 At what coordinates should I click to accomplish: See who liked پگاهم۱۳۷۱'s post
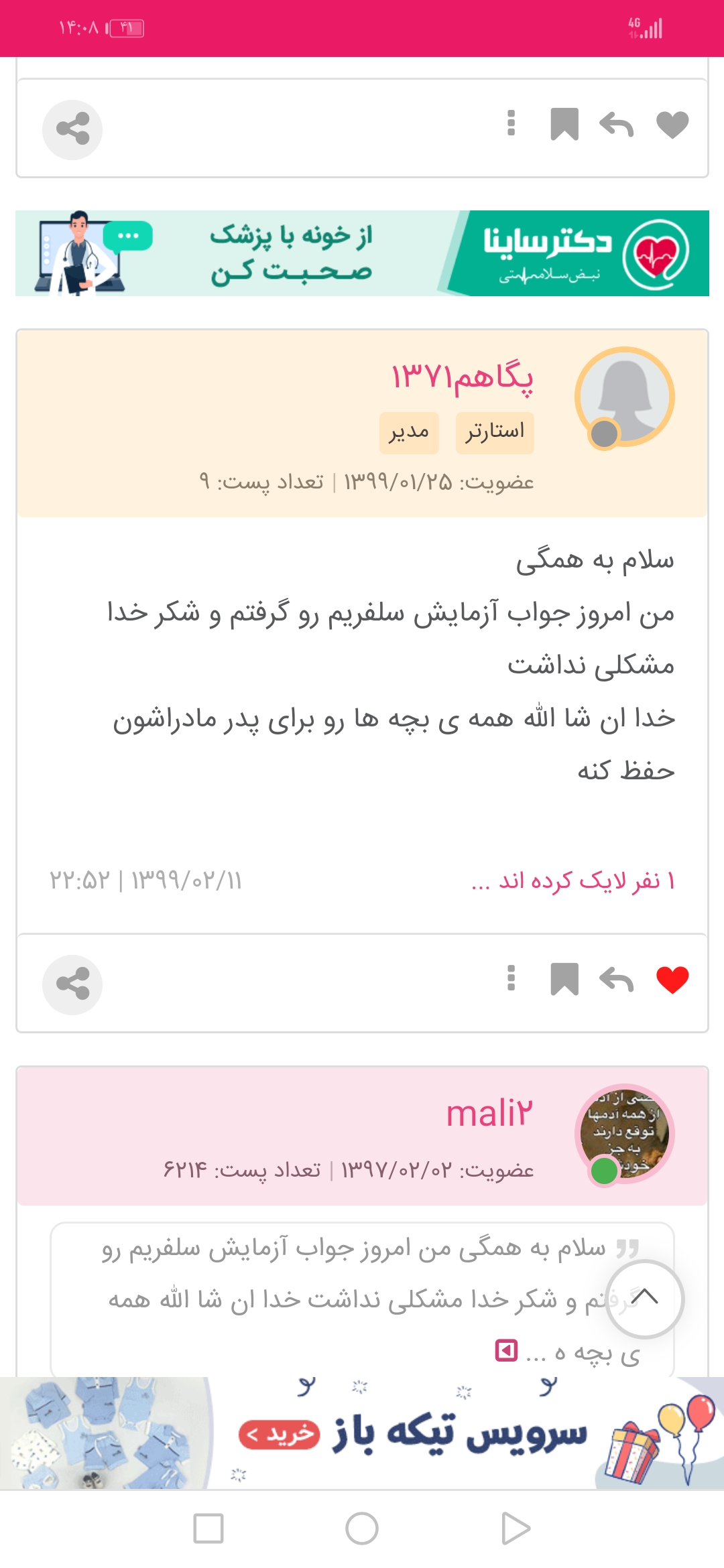point(573,880)
